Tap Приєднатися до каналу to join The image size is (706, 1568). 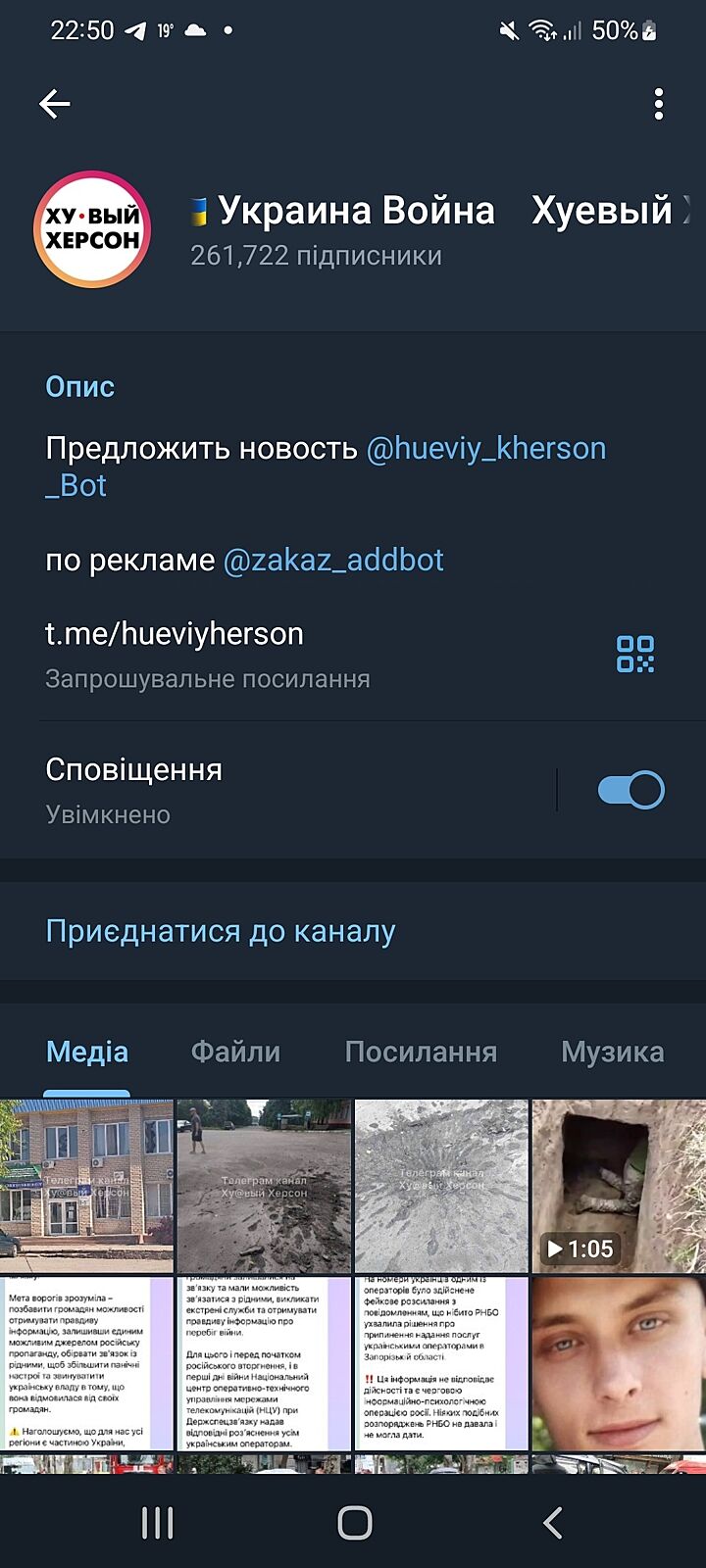point(221,931)
